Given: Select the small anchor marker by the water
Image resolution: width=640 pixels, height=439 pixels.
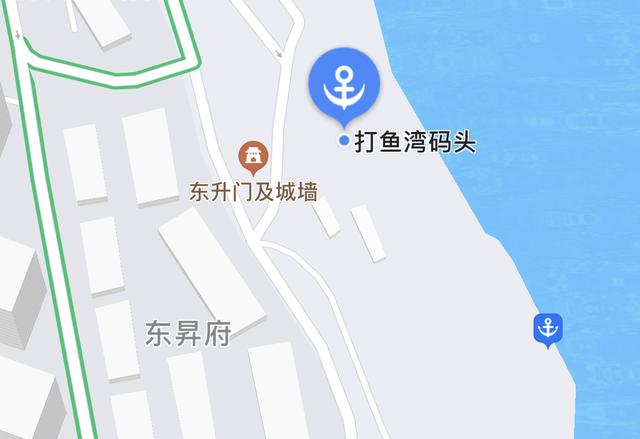Looking at the screenshot, I should (547, 328).
